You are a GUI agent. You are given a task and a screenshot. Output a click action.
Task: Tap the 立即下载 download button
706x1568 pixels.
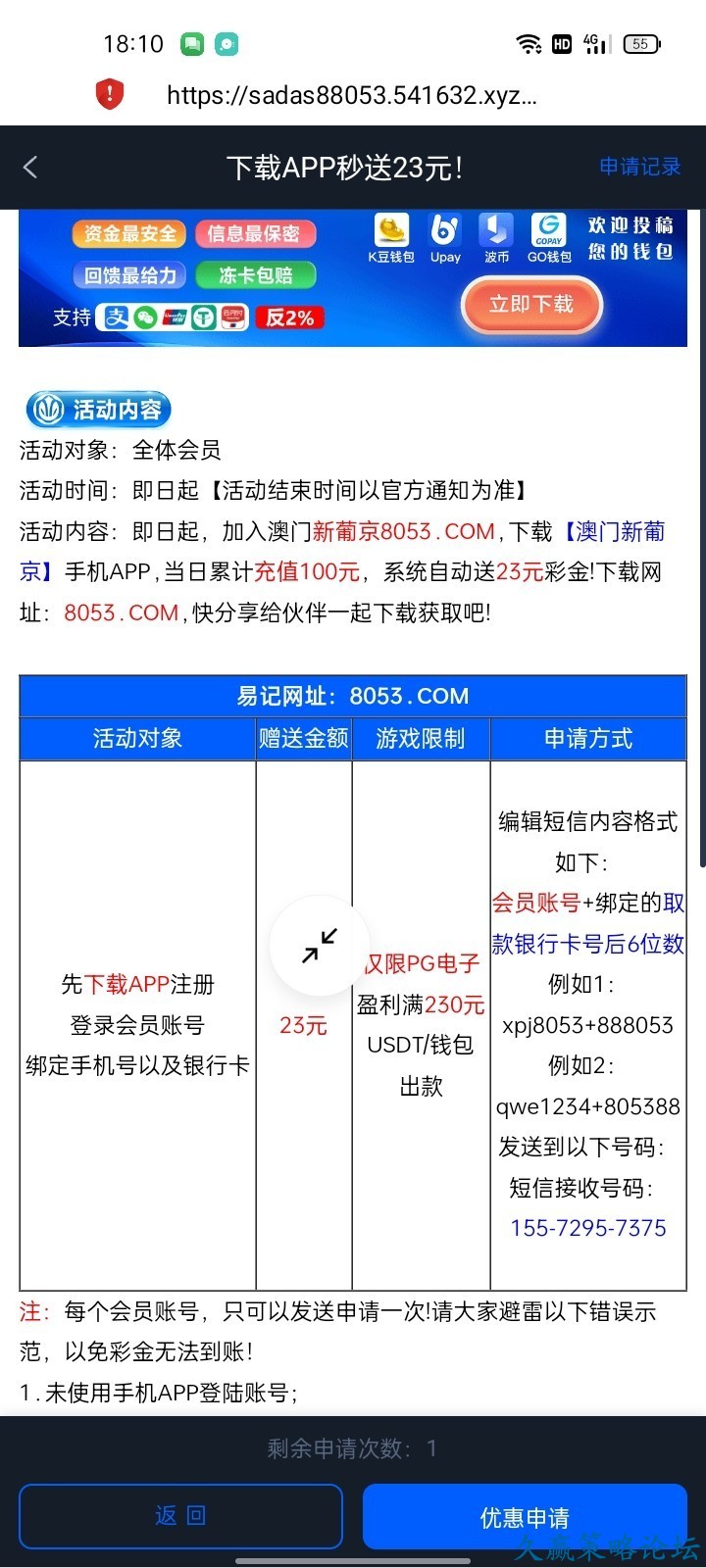click(x=531, y=305)
